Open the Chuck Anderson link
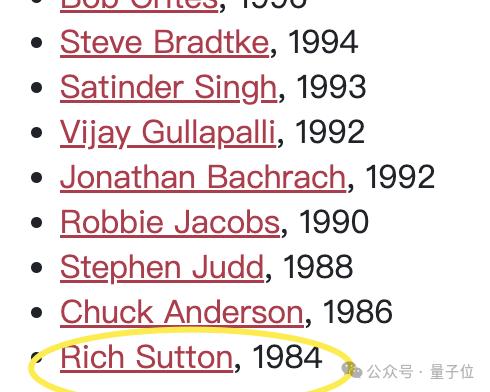This screenshot has width=490, height=392. coord(182,312)
